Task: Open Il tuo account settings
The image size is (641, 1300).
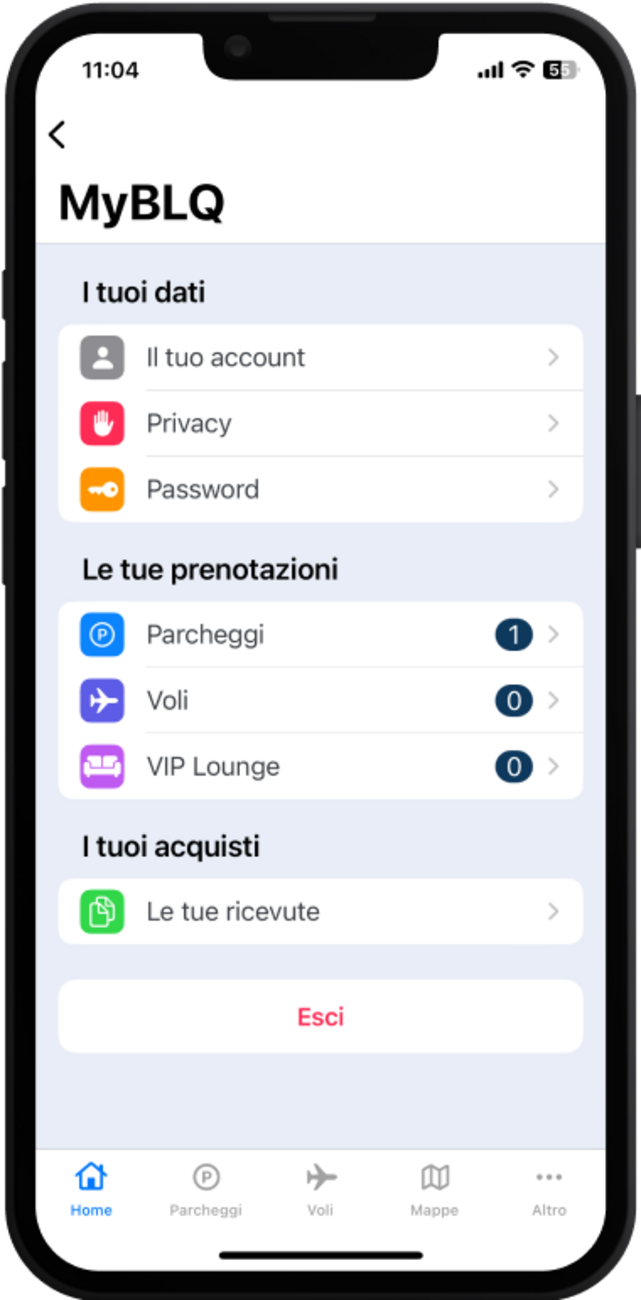Action: tap(320, 358)
